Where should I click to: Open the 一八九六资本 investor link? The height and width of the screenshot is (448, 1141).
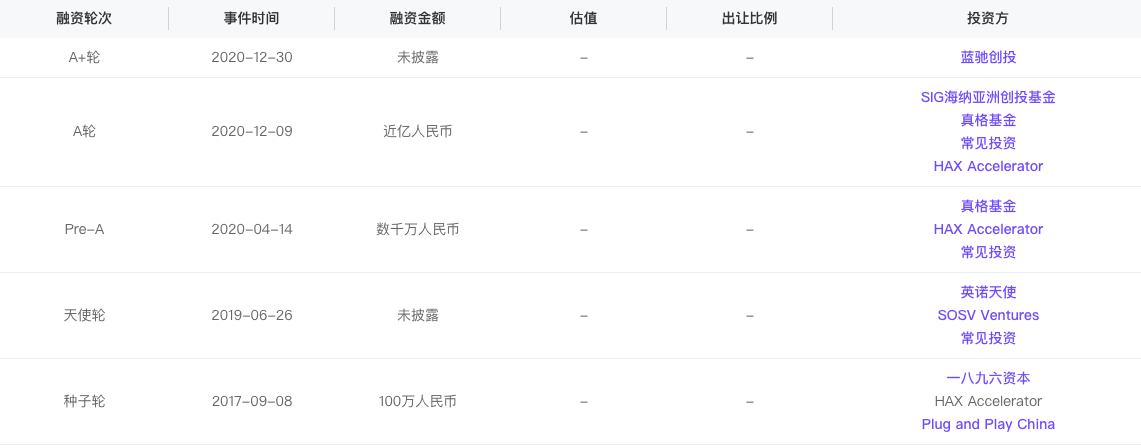click(988, 379)
